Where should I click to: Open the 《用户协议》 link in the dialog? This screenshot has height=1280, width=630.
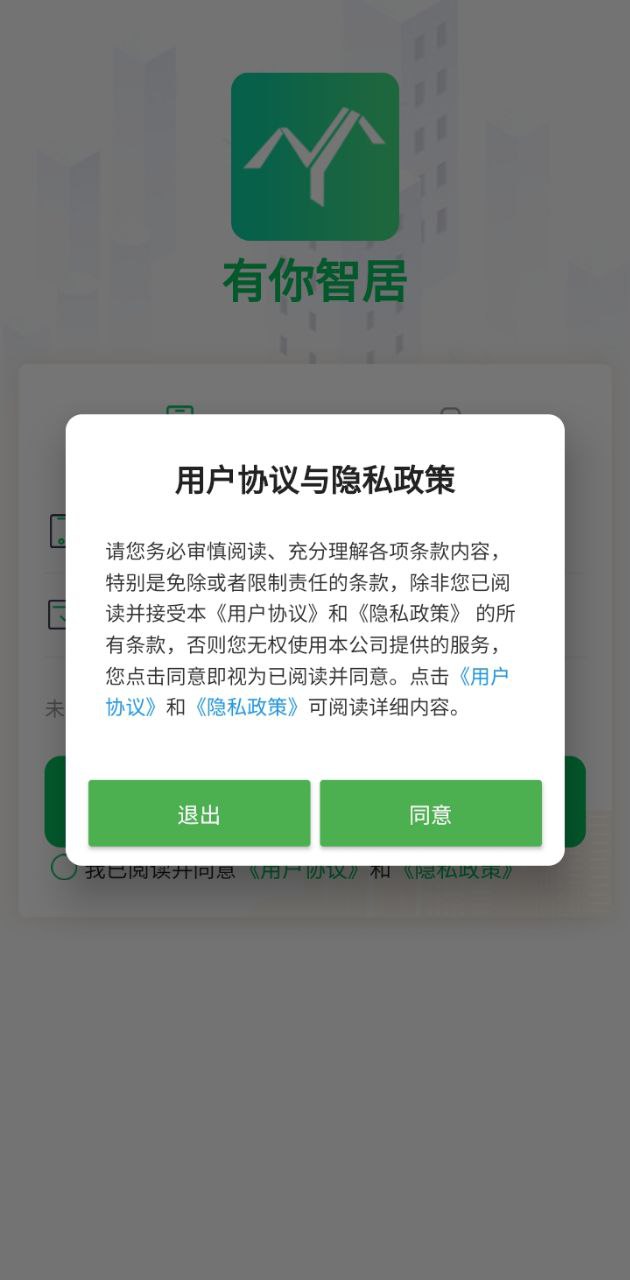coord(133,706)
